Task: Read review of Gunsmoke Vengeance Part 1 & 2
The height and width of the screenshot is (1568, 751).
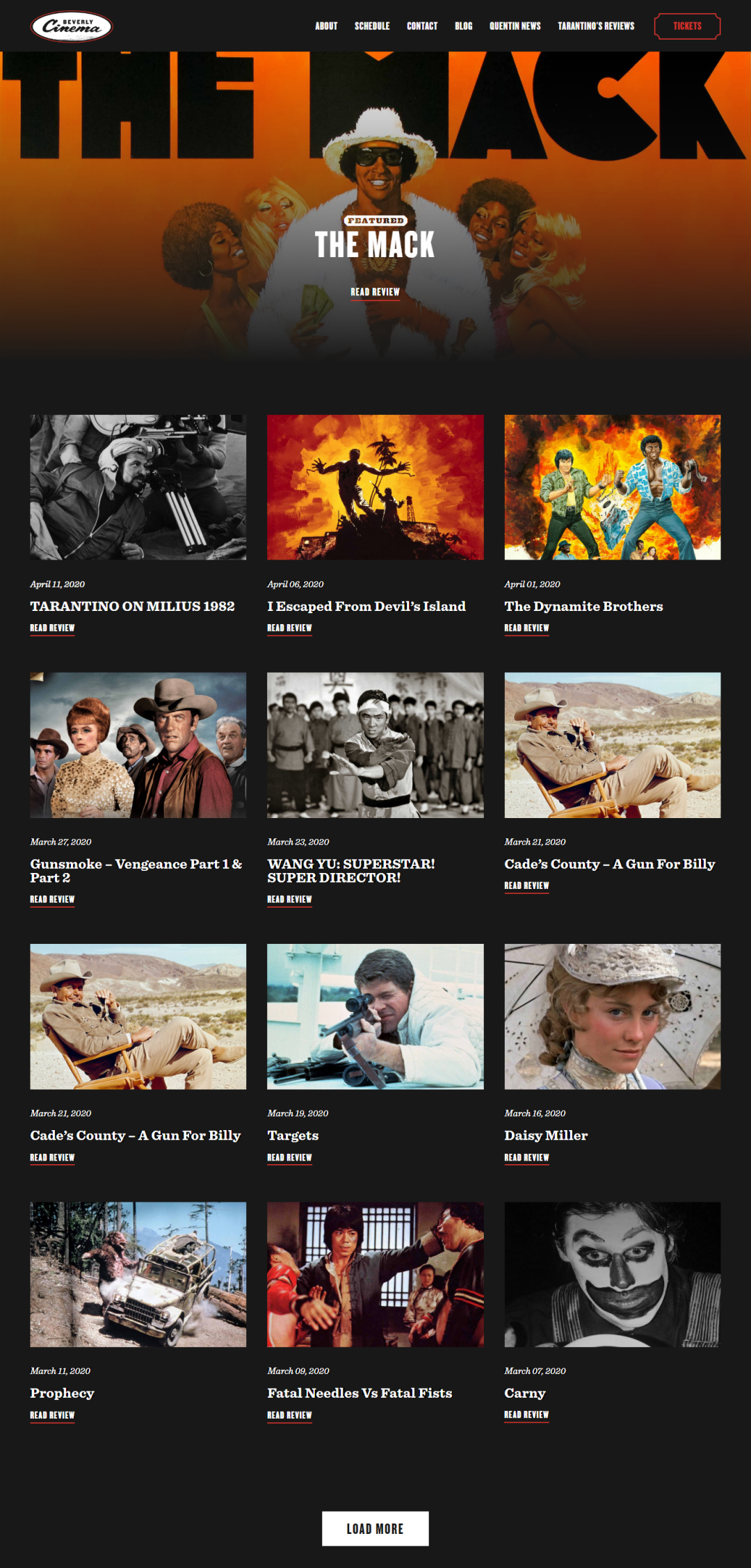Action: coord(52,899)
